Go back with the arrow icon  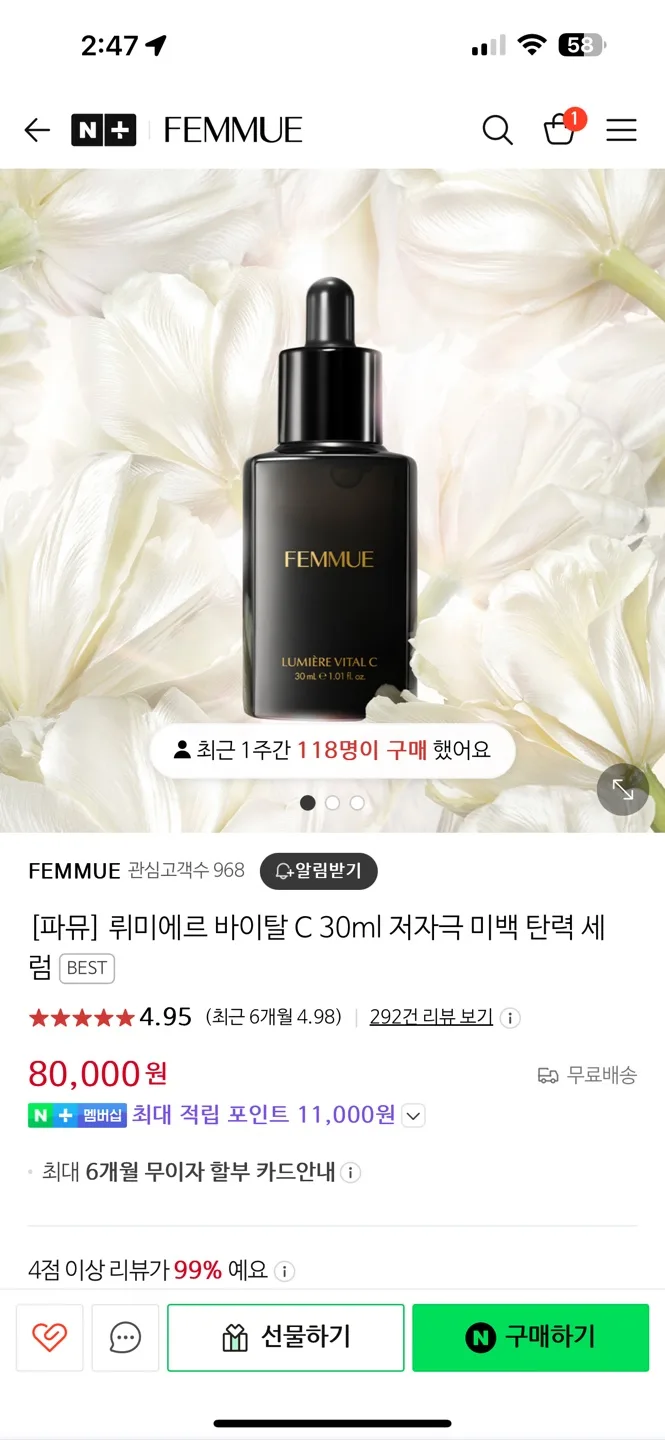click(x=37, y=130)
